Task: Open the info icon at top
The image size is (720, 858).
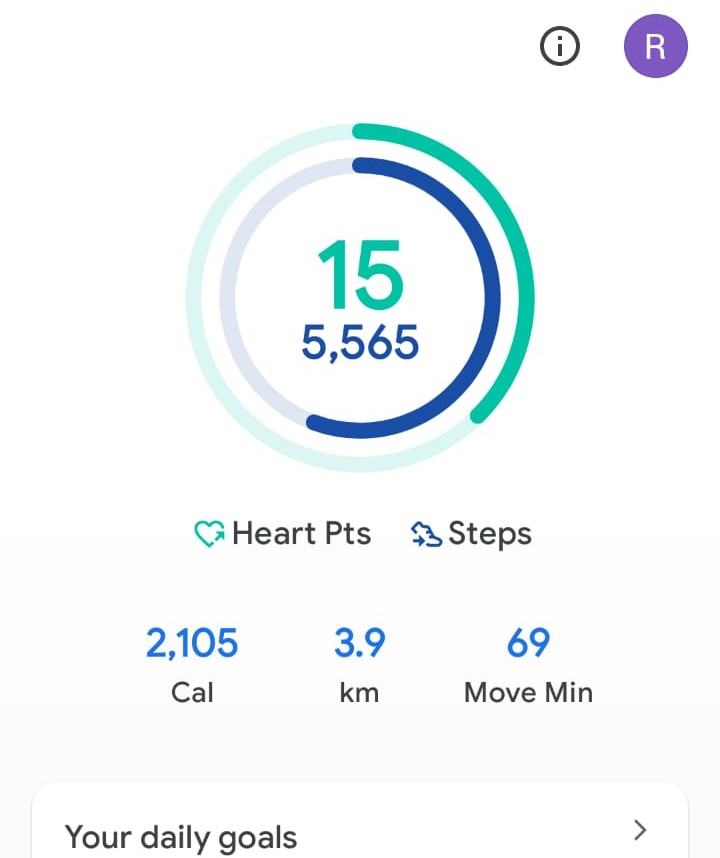Action: pos(559,45)
